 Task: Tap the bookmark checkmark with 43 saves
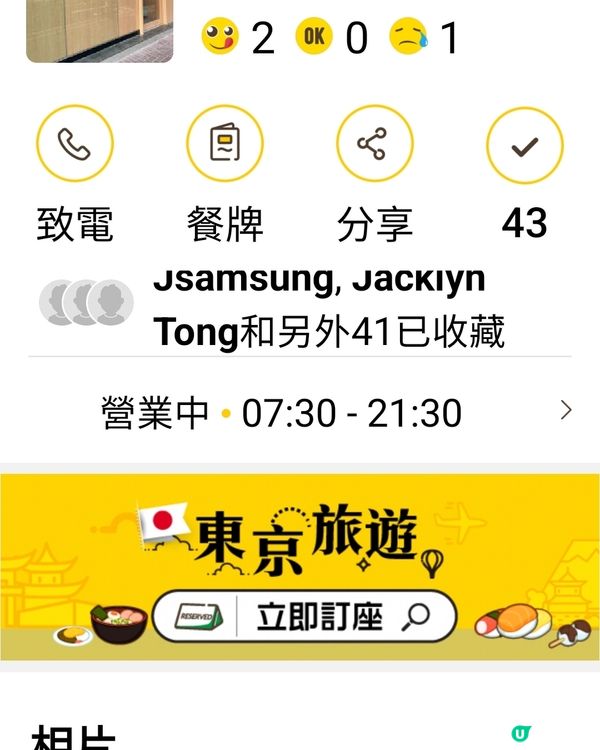[525, 146]
